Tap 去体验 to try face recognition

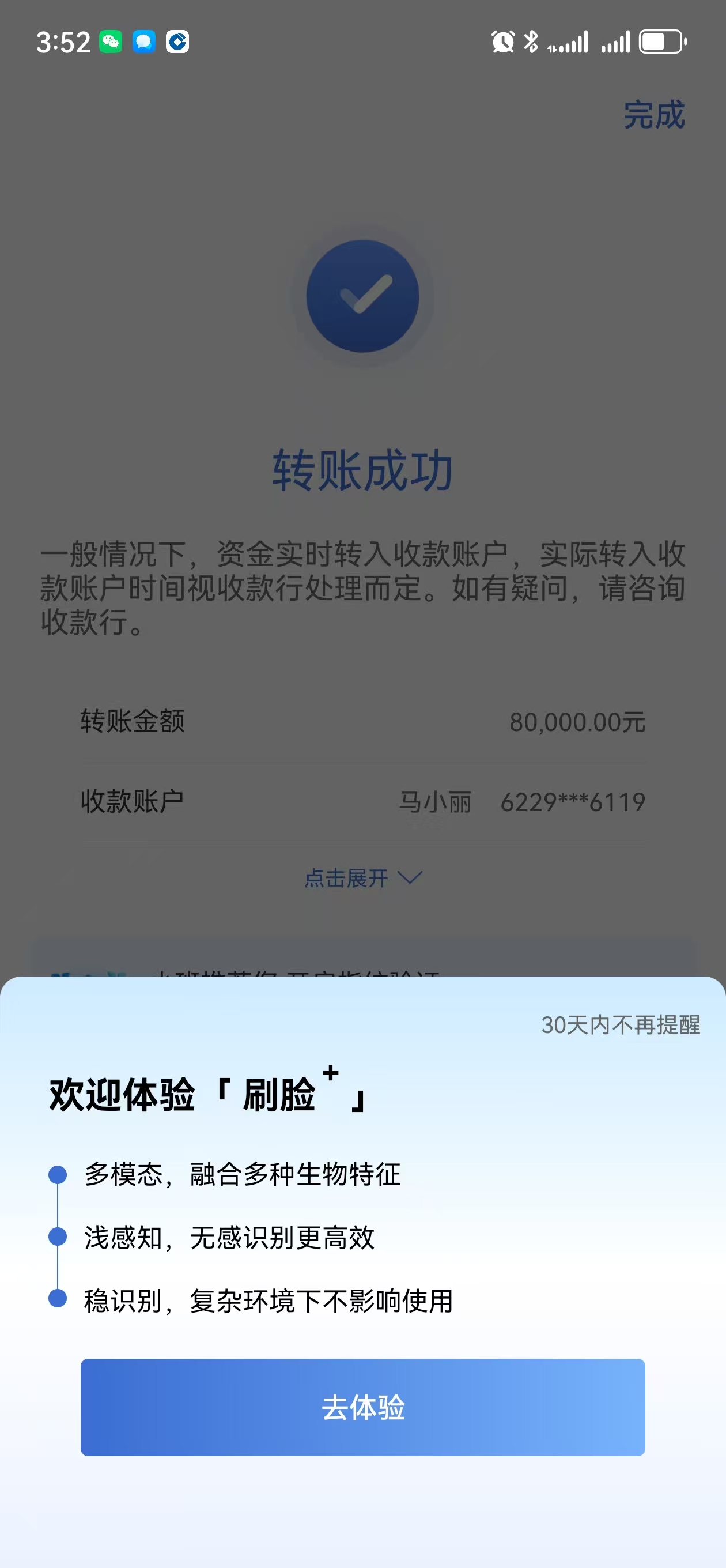(362, 1407)
